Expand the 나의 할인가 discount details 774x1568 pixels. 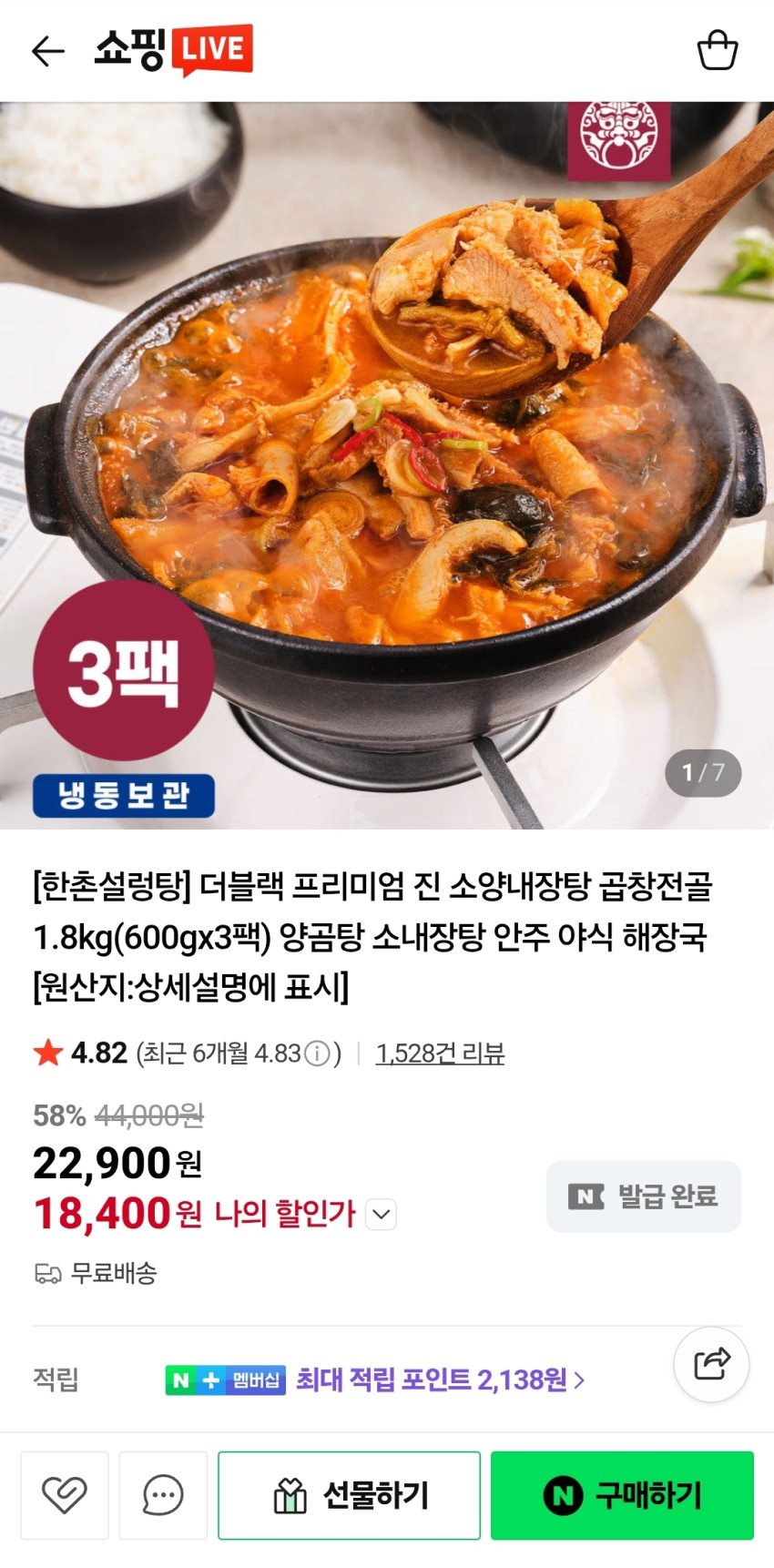coord(382,1215)
